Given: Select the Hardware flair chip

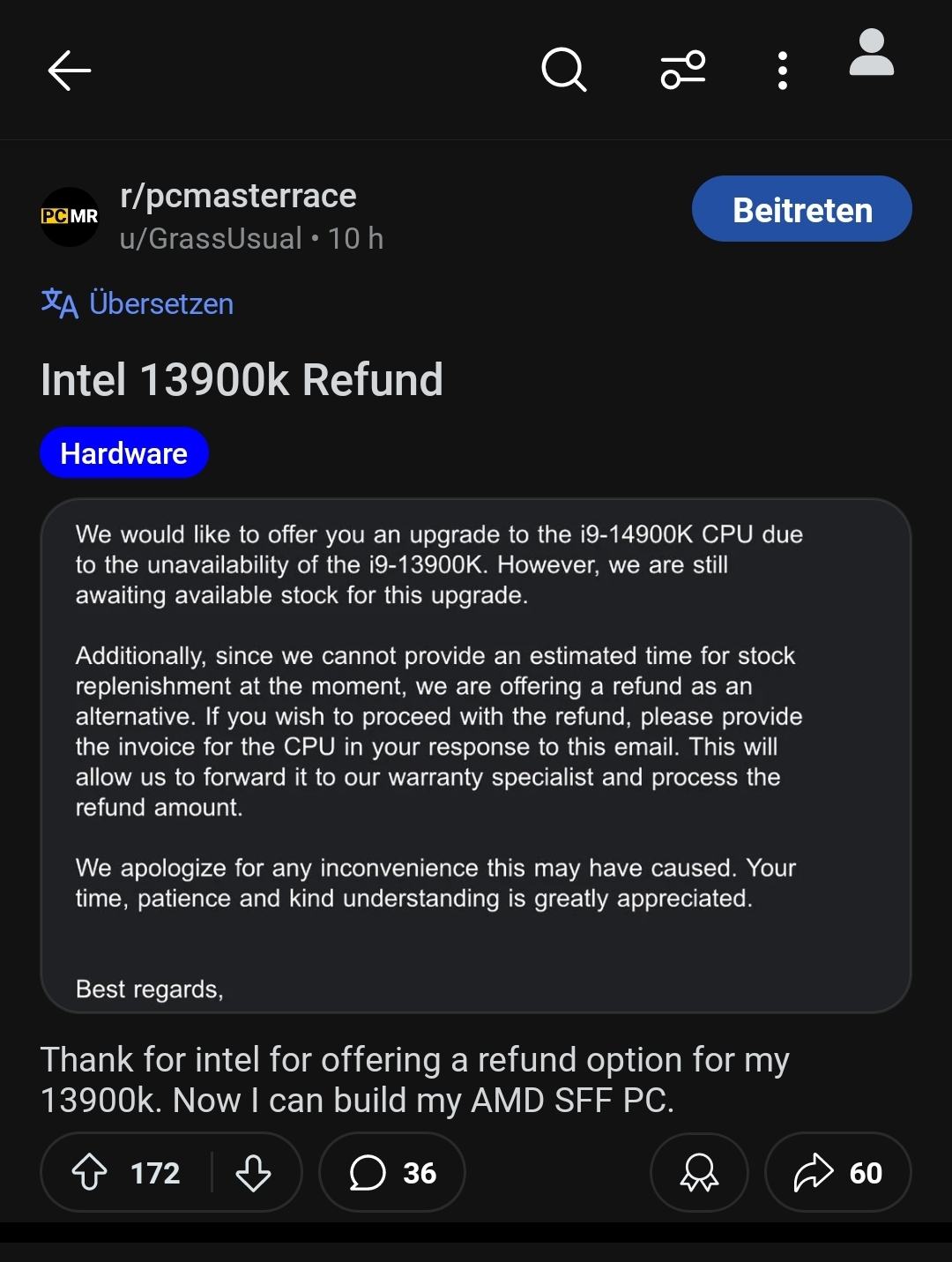Looking at the screenshot, I should coord(123,453).
